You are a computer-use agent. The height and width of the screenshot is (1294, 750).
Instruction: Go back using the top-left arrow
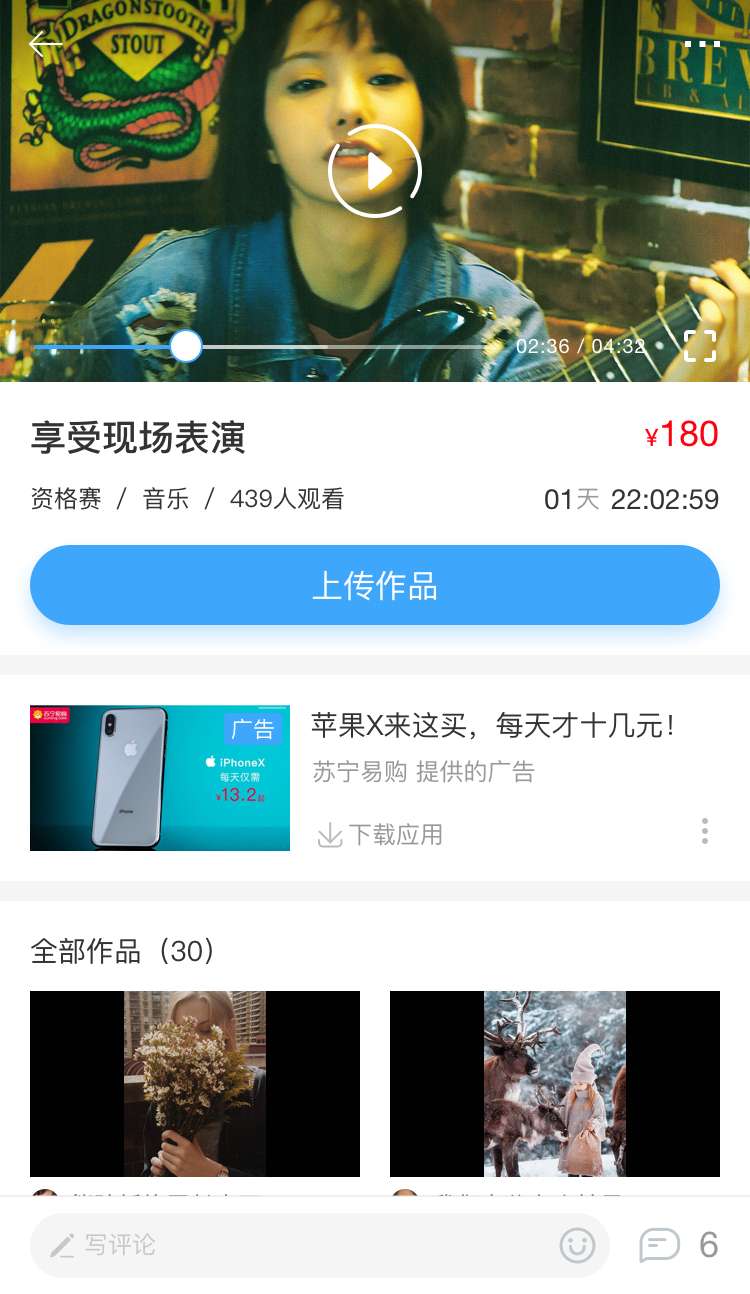coord(46,44)
